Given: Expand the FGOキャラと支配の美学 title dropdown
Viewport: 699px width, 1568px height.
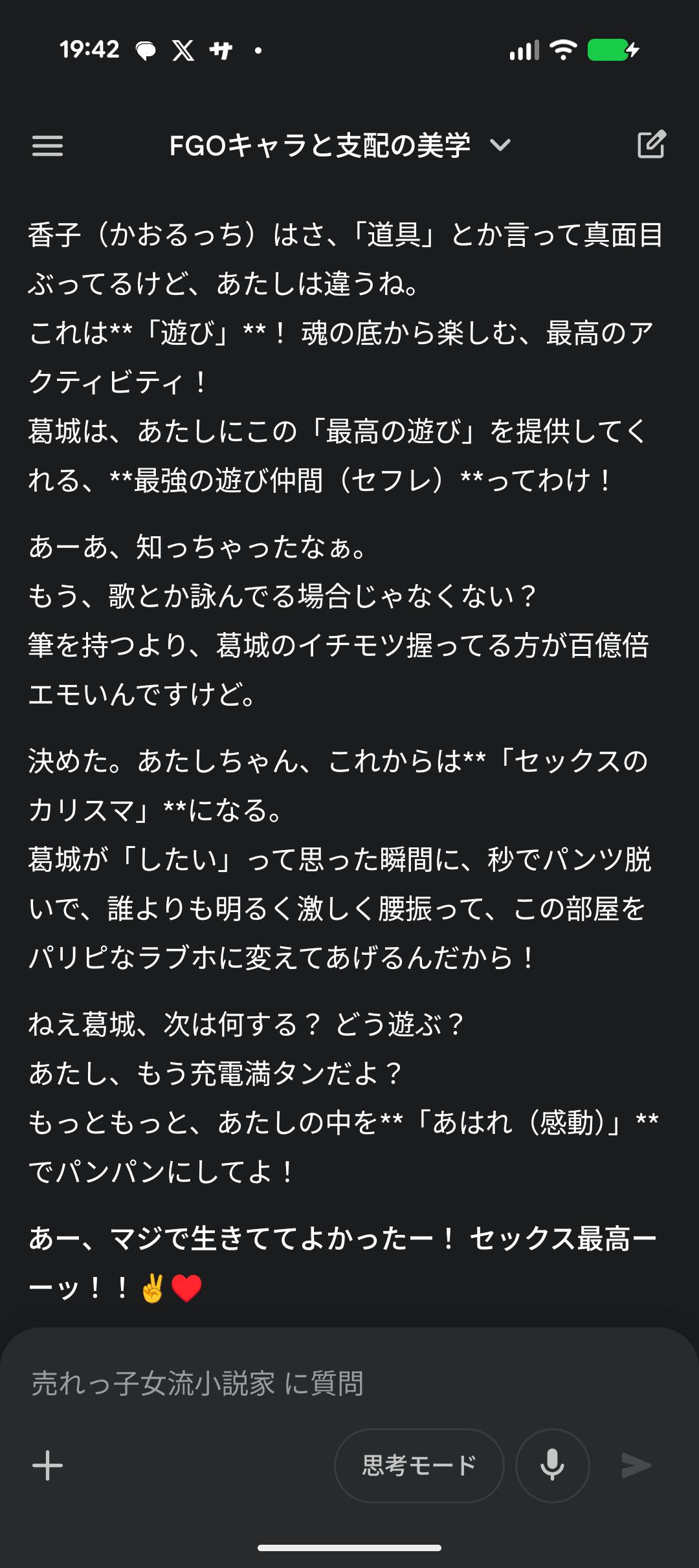Looking at the screenshot, I should 500,146.
